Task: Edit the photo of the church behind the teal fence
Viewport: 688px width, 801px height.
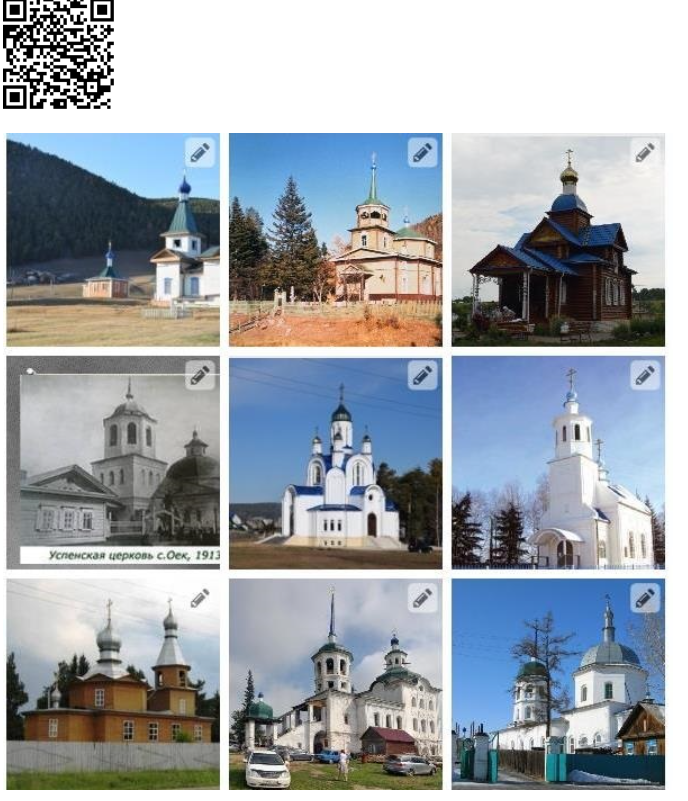Action: pyautogui.click(x=645, y=598)
